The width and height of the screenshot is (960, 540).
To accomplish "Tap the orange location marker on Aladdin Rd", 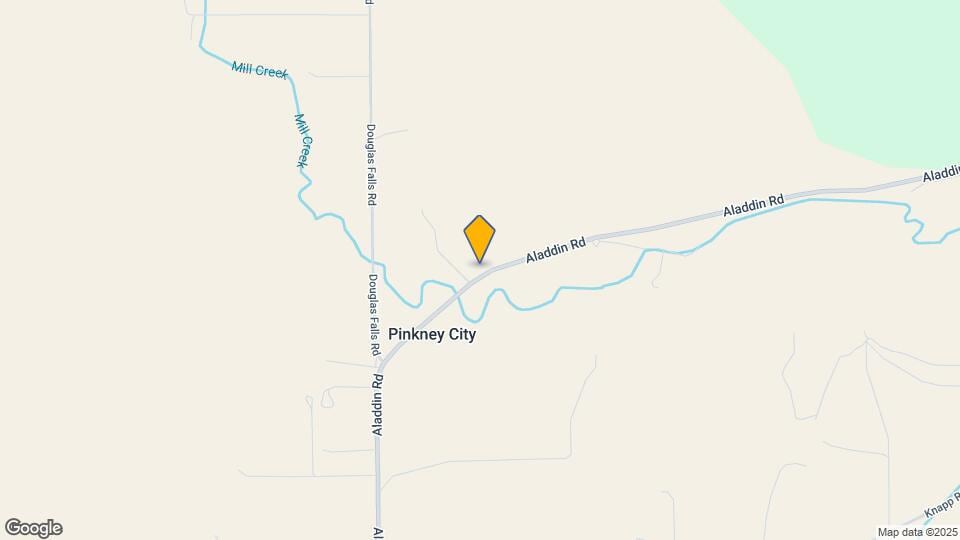I will pyautogui.click(x=480, y=238).
